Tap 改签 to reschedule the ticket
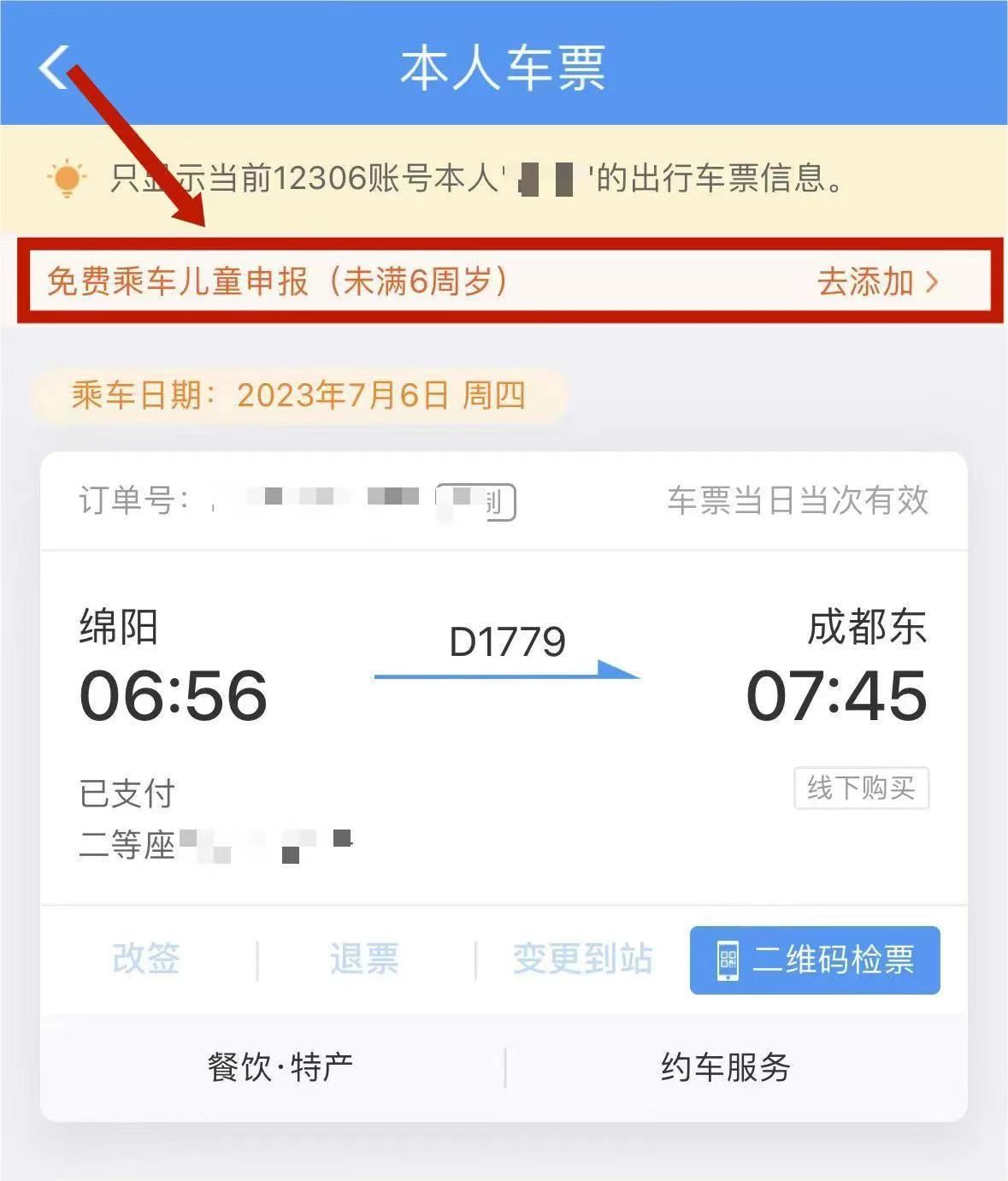 [x=146, y=960]
